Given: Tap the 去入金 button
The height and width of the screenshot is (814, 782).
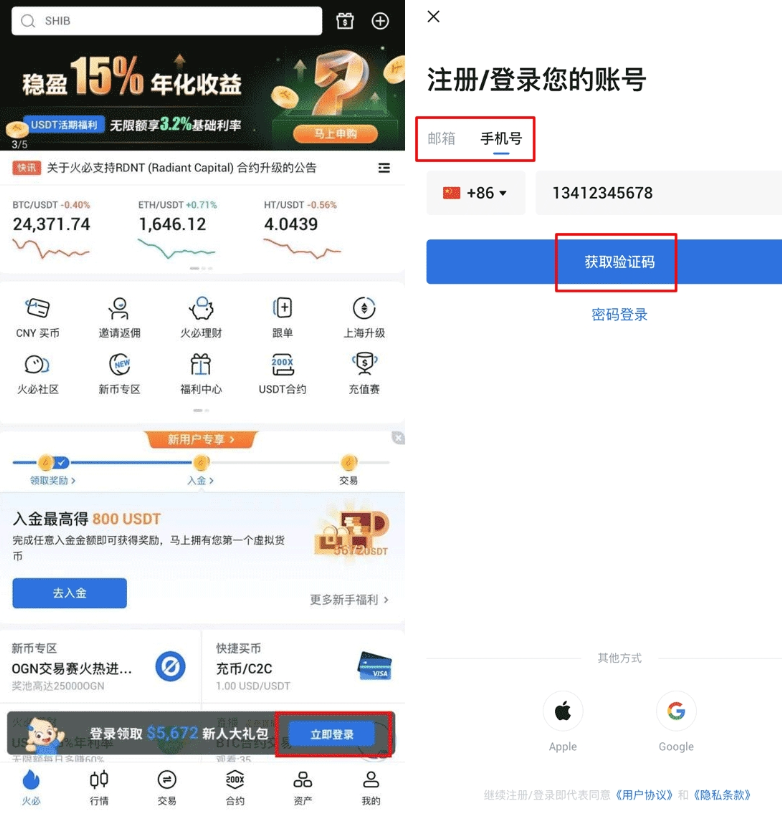Looking at the screenshot, I should (x=69, y=593).
